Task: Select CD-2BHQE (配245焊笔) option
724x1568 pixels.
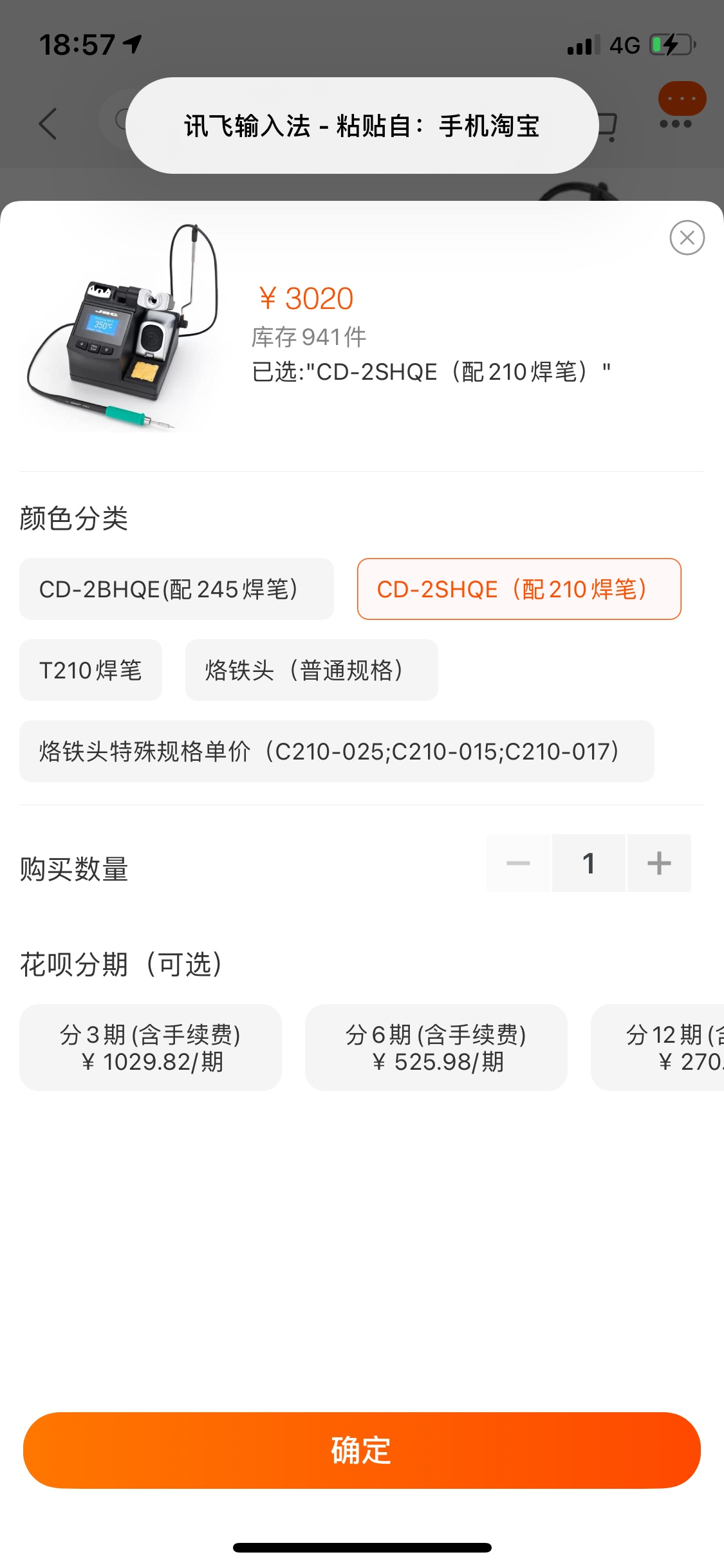Action: pos(176,589)
